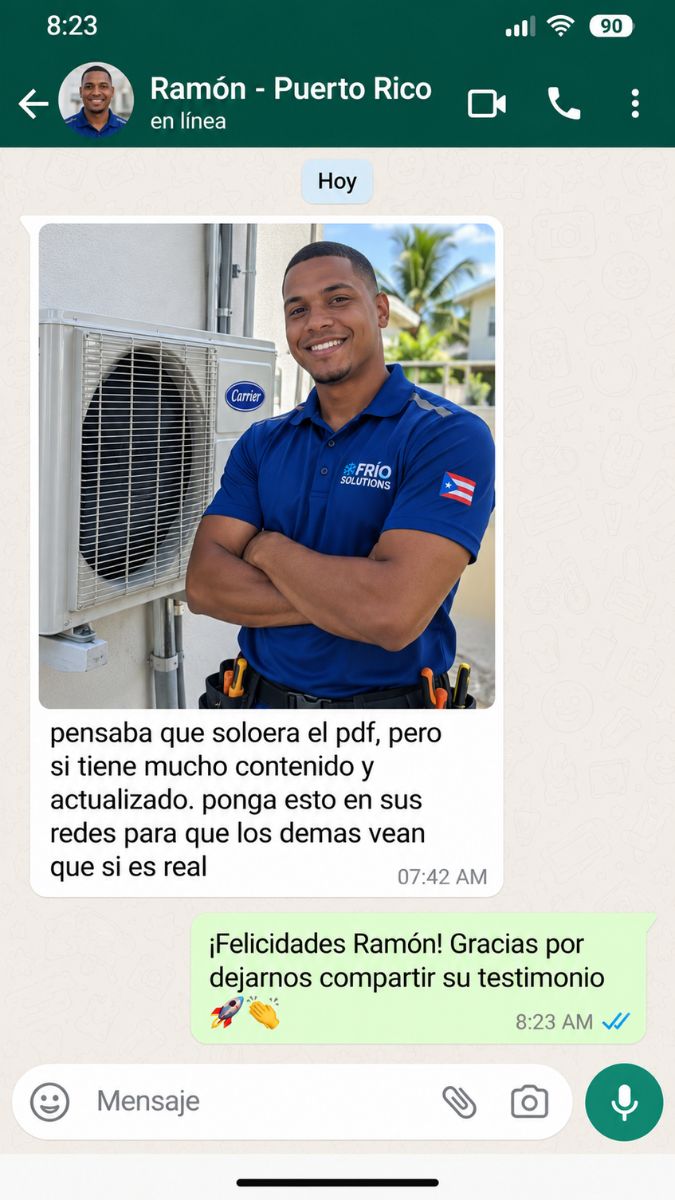View Ramón's profile picture
Image resolution: width=675 pixels, height=1200 pixels.
pos(96,100)
